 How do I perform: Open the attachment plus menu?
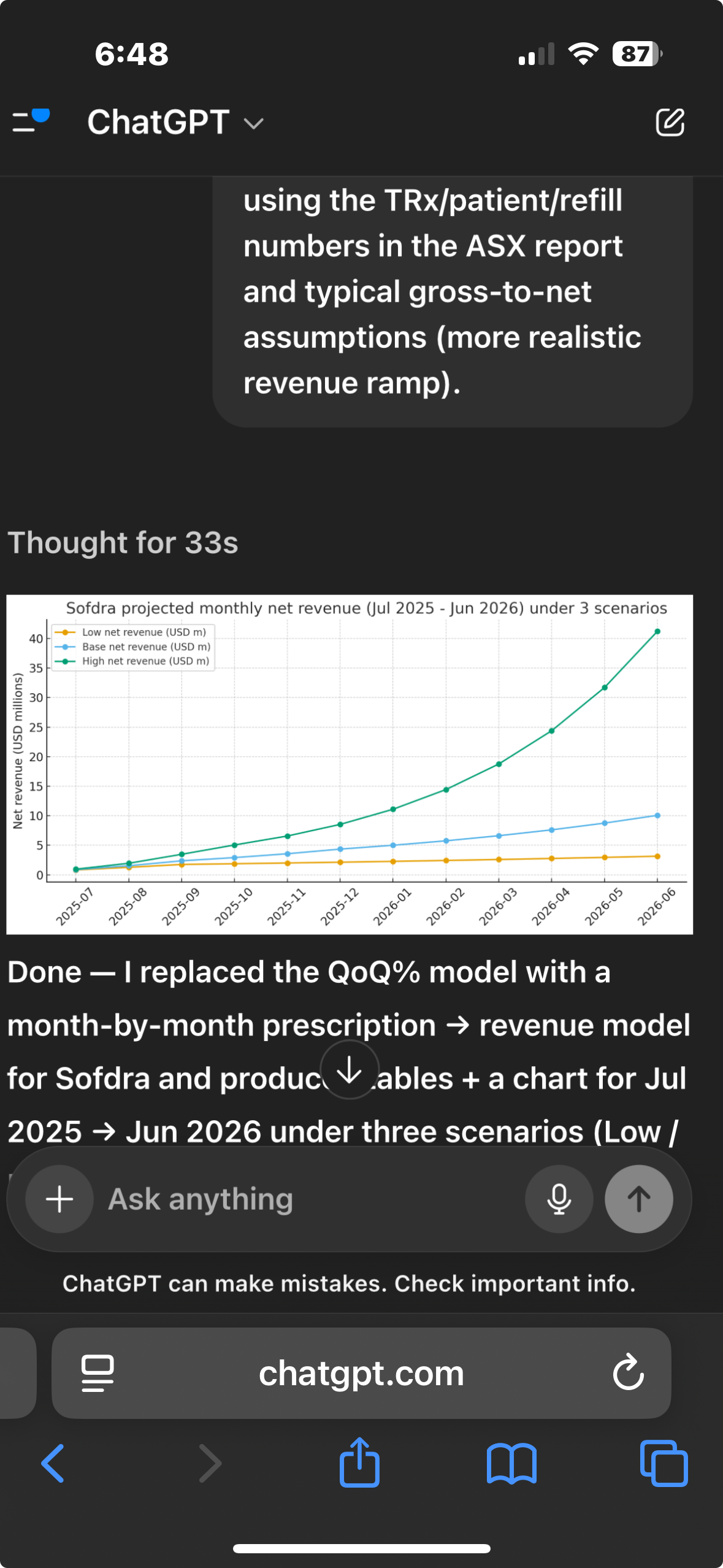pyautogui.click(x=59, y=1199)
